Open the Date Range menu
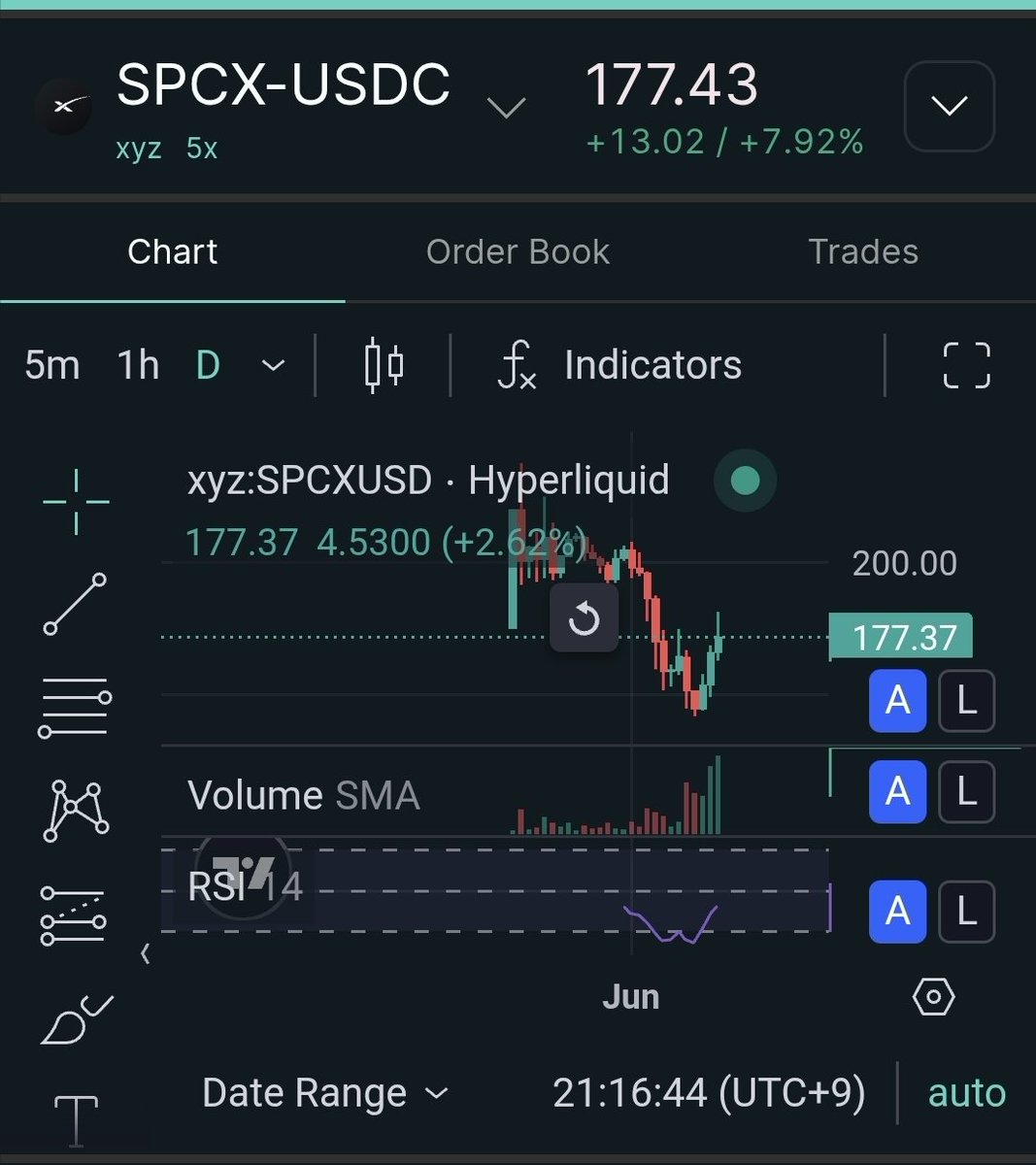 click(x=325, y=1093)
